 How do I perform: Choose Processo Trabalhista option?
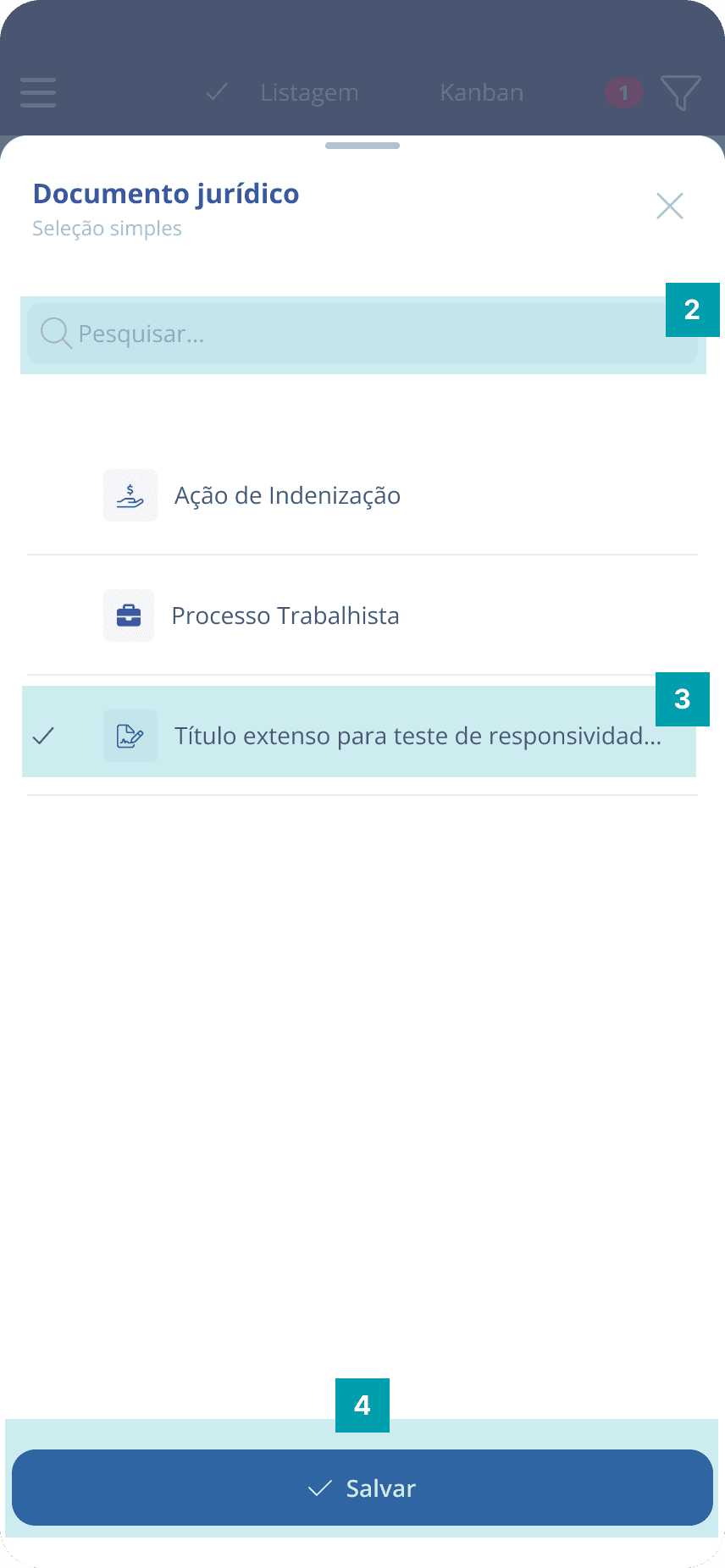(x=362, y=616)
